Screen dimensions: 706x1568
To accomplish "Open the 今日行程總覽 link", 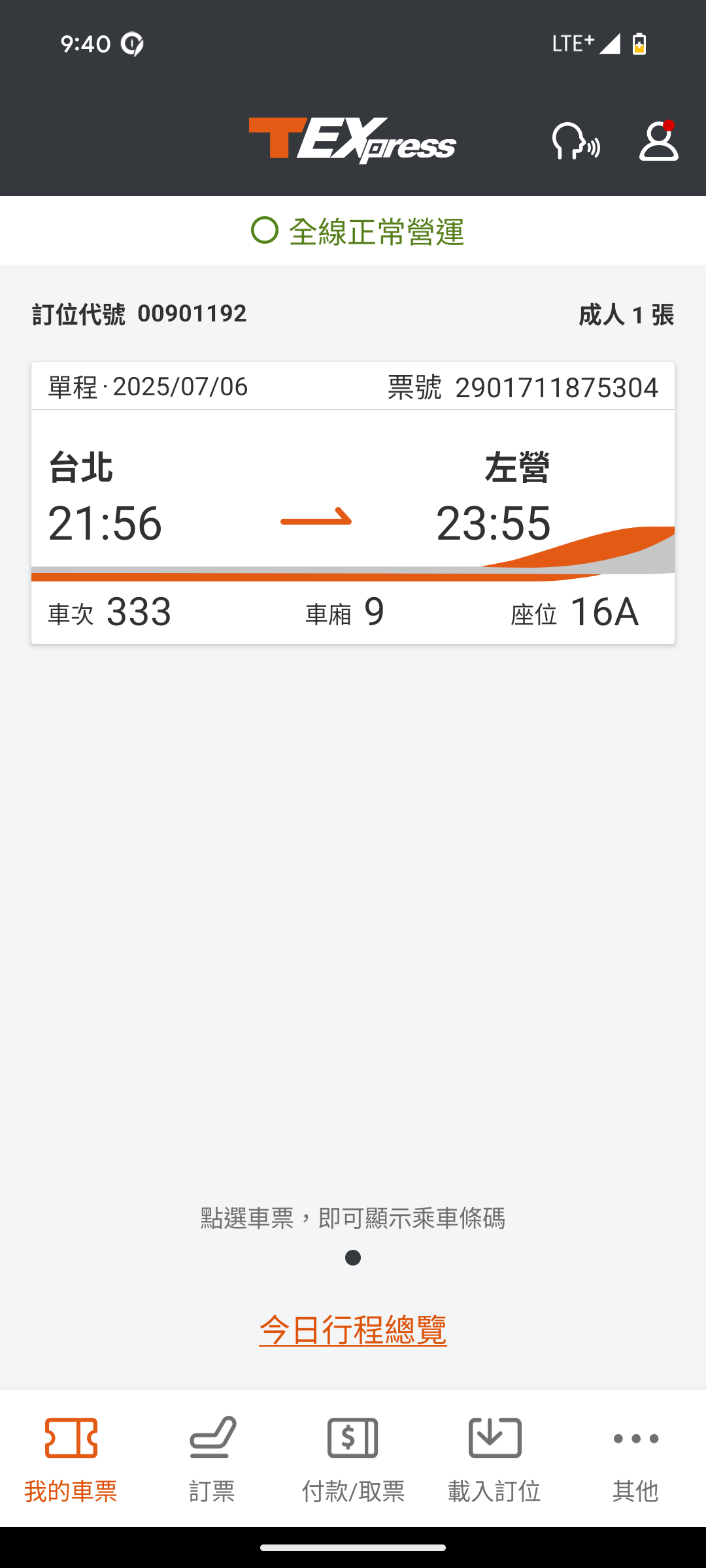I will (353, 1330).
